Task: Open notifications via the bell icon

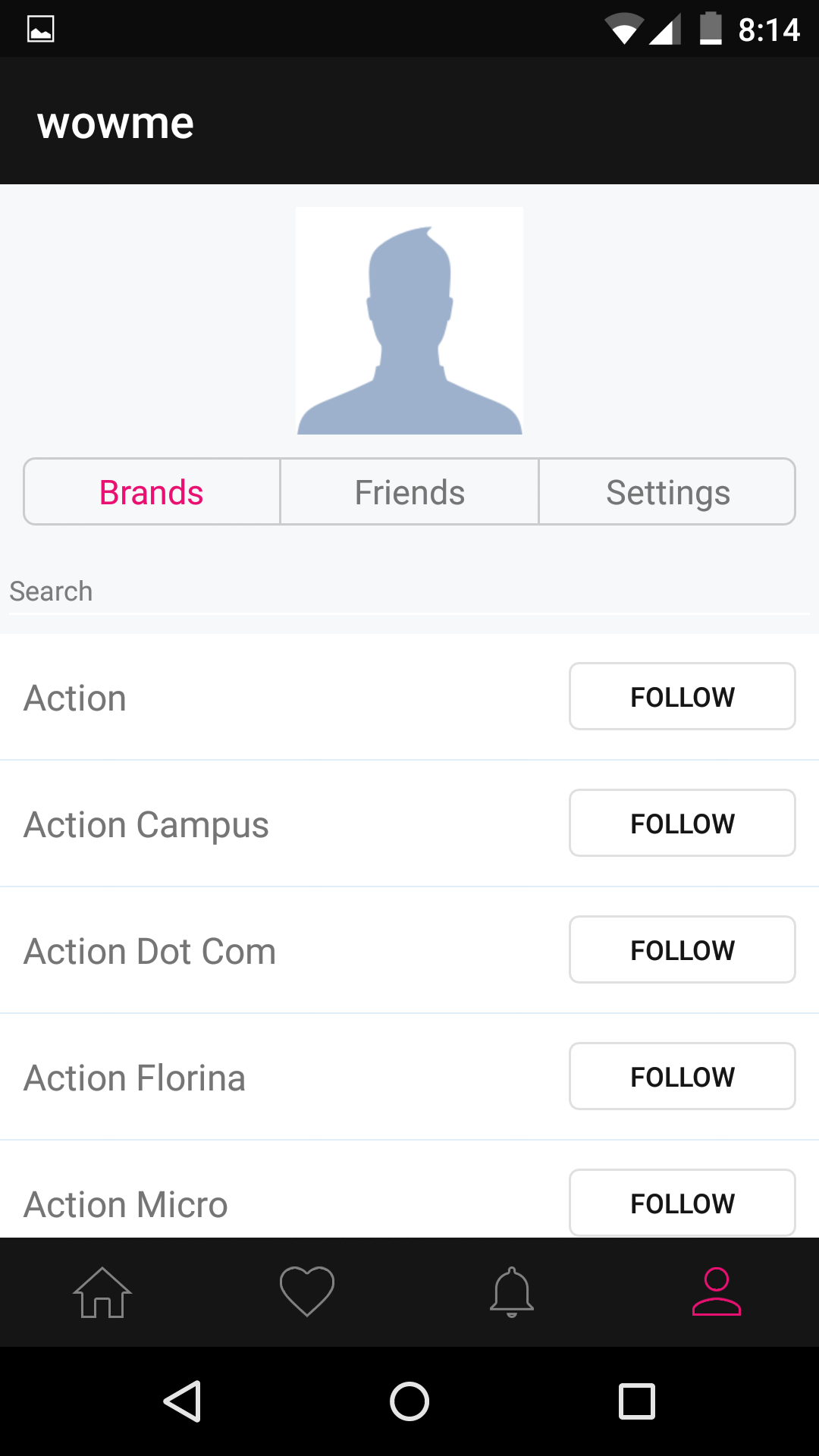Action: click(x=512, y=1292)
